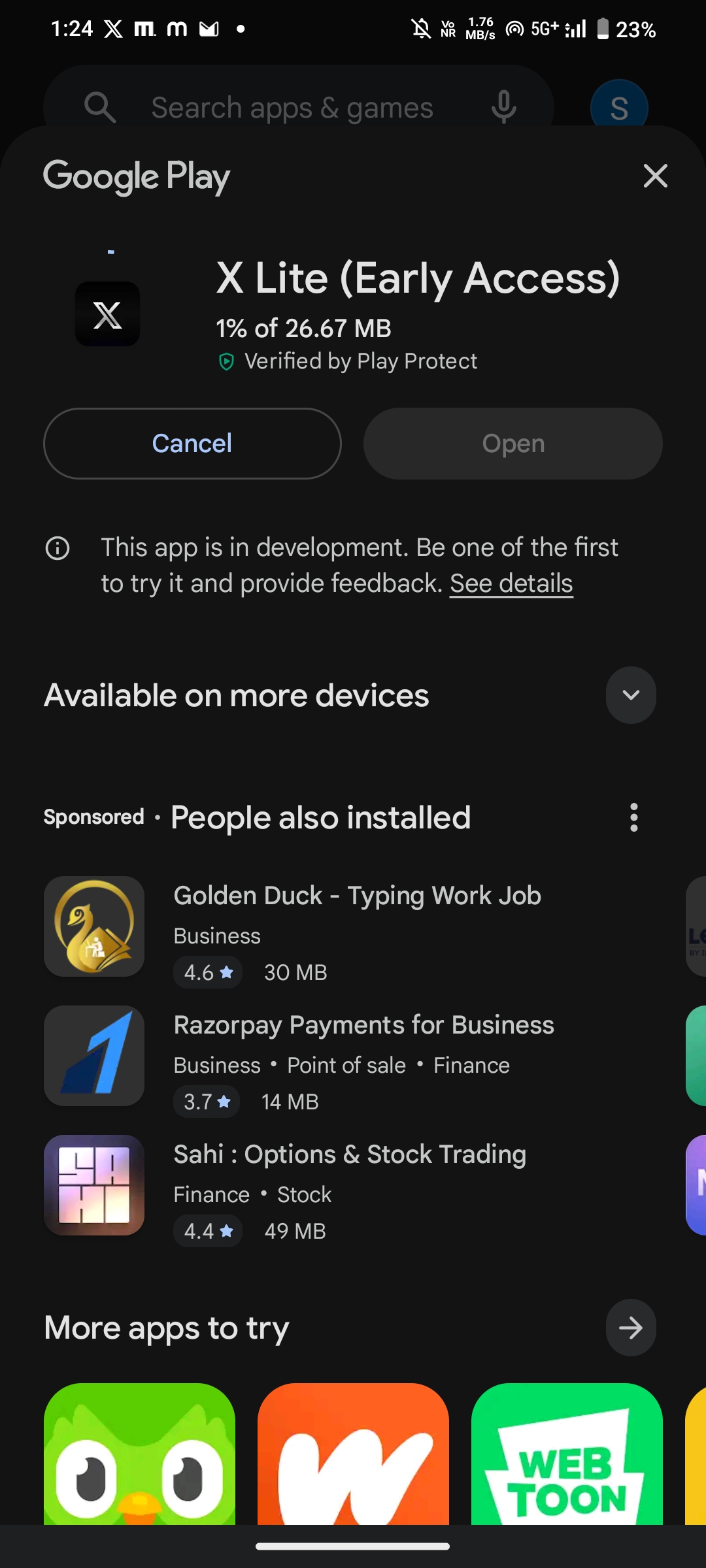Screen dimensions: 706x1568
Task: Open options menu for People also installed
Action: (633, 817)
